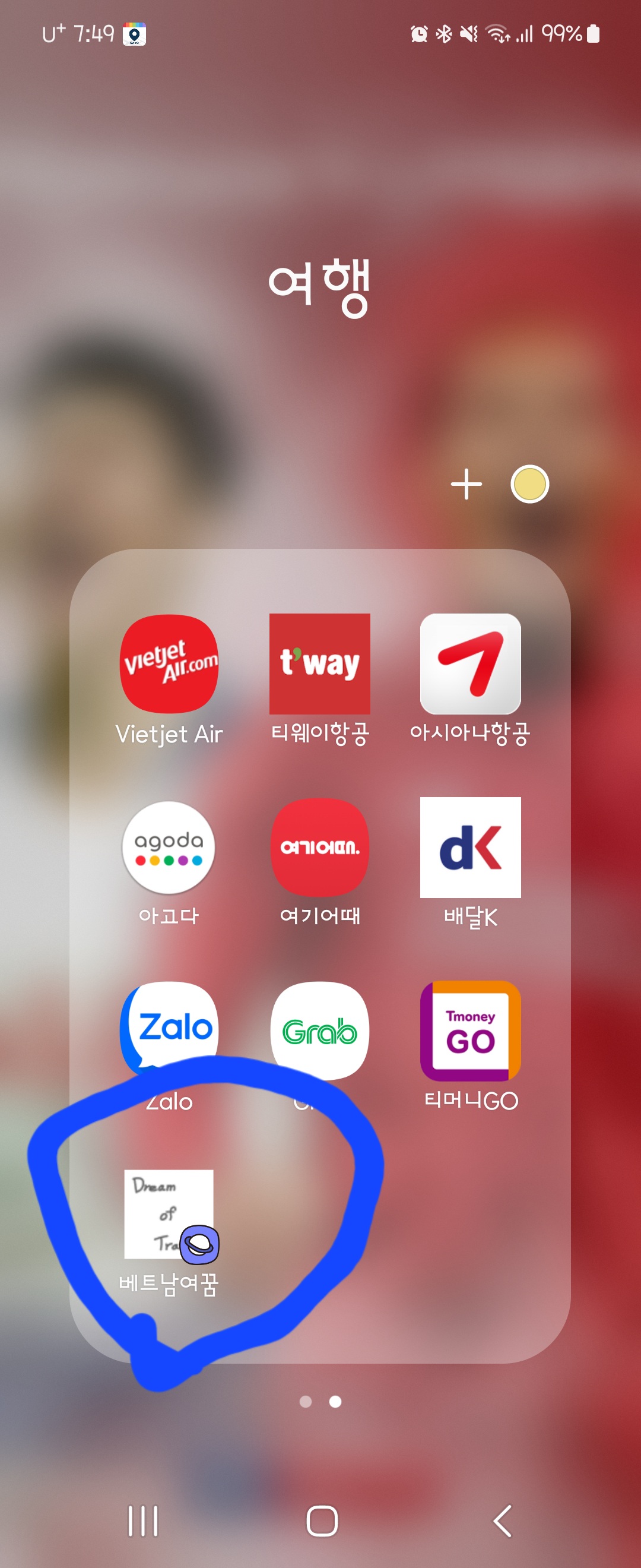Launch the 티웨이항공 app
The height and width of the screenshot is (1568, 641).
click(320, 664)
